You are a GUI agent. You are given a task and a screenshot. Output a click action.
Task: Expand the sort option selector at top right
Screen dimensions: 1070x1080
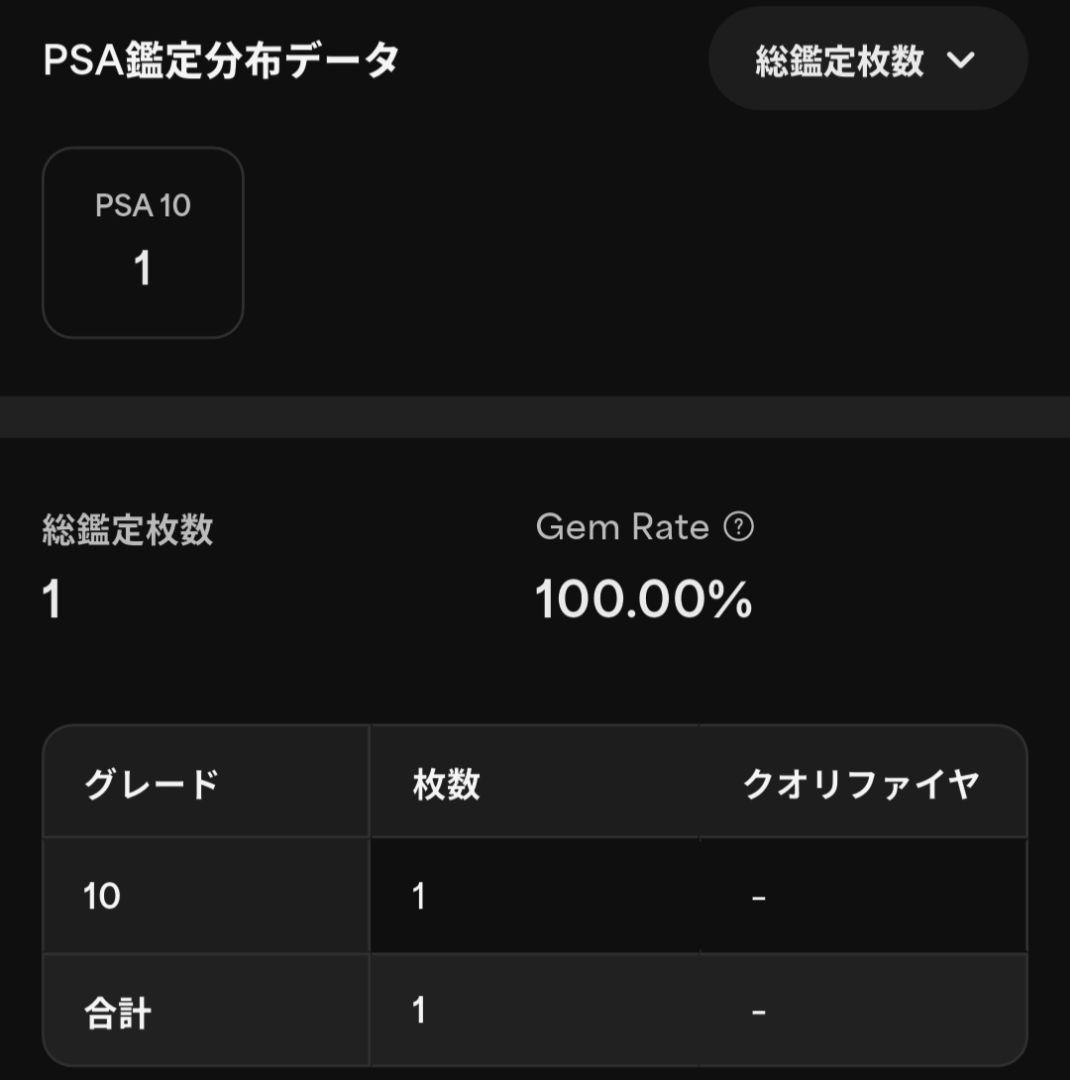pyautogui.click(x=867, y=60)
